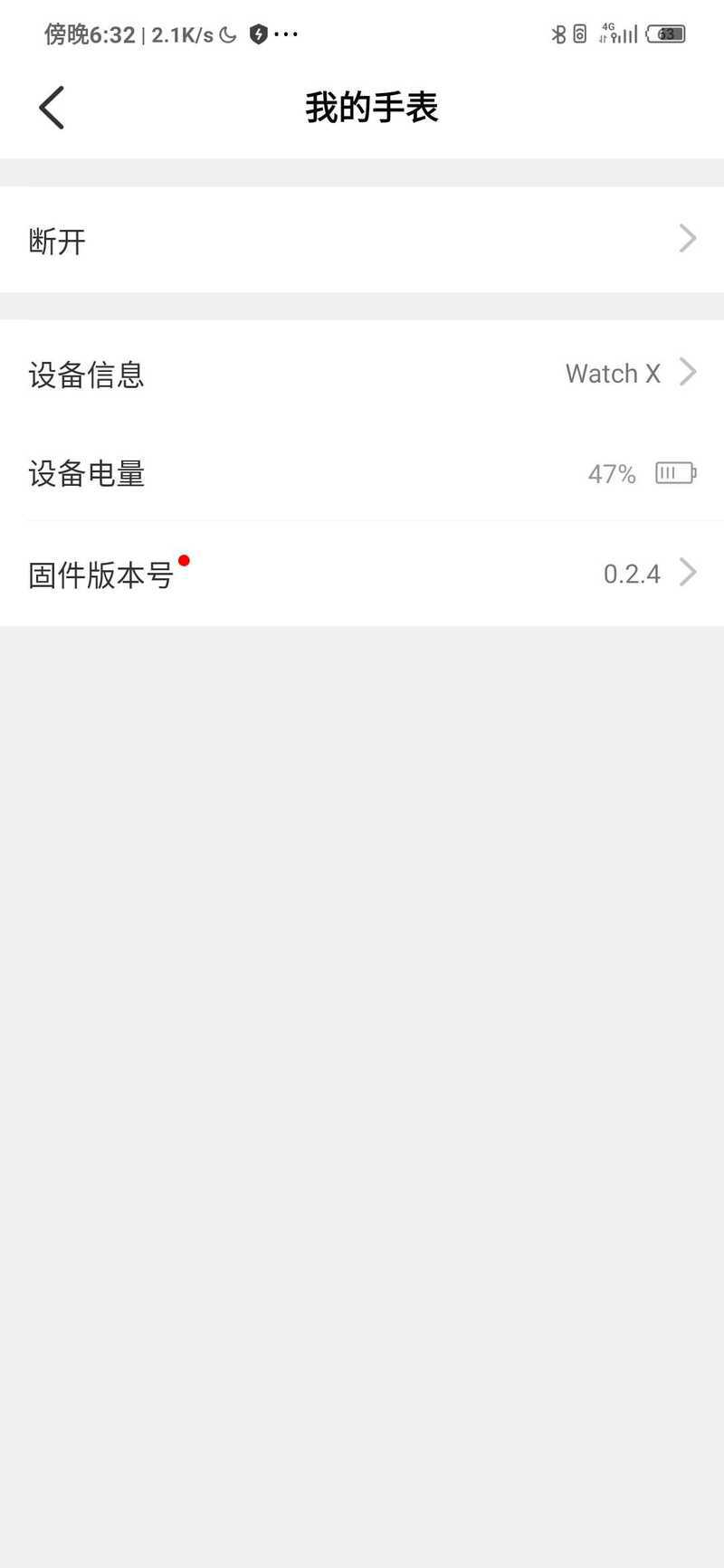The image size is (724, 1568).
Task: Go back using the top-left arrow
Action: click(52, 108)
